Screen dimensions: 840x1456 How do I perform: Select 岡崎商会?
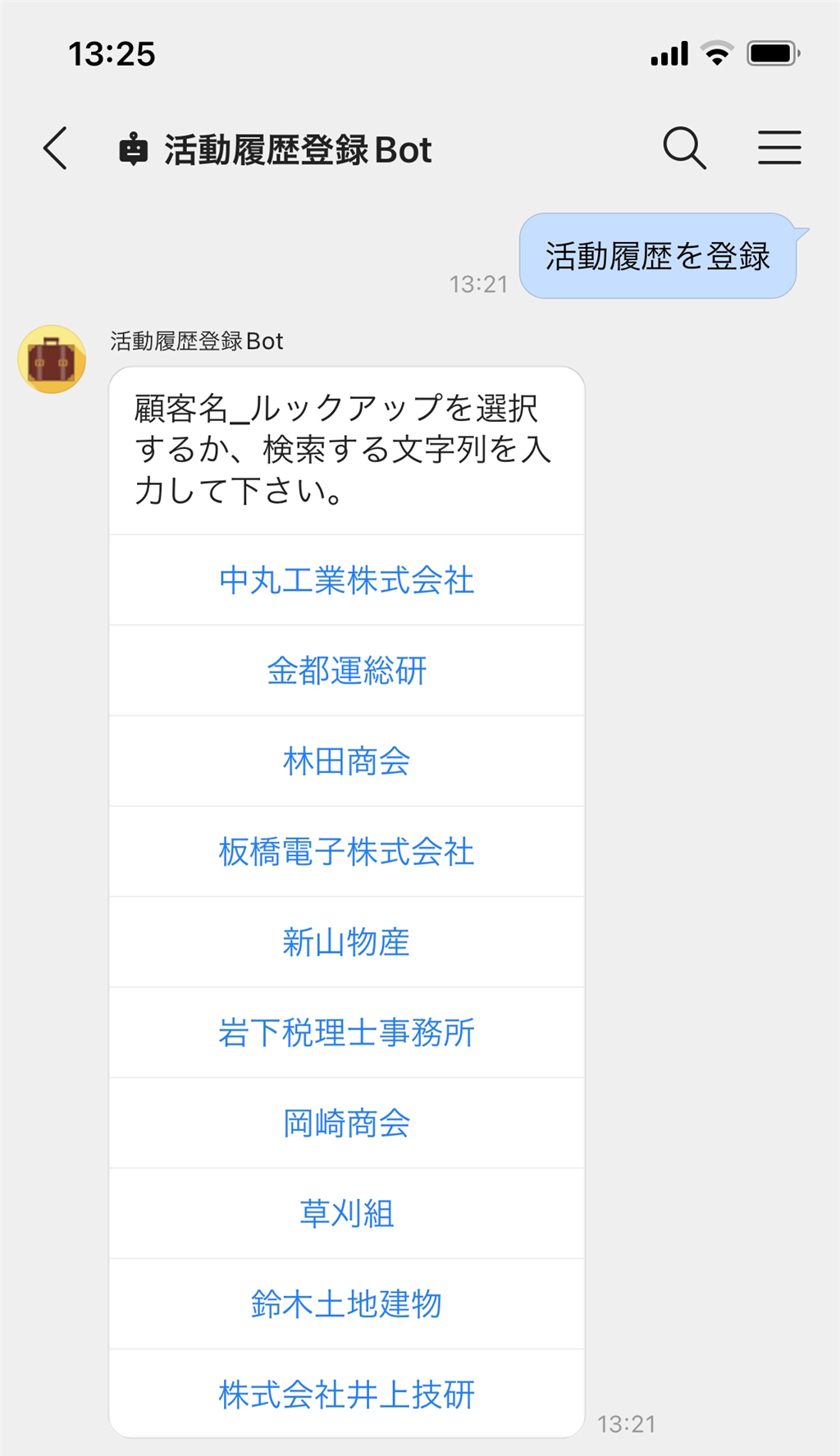347,1123
